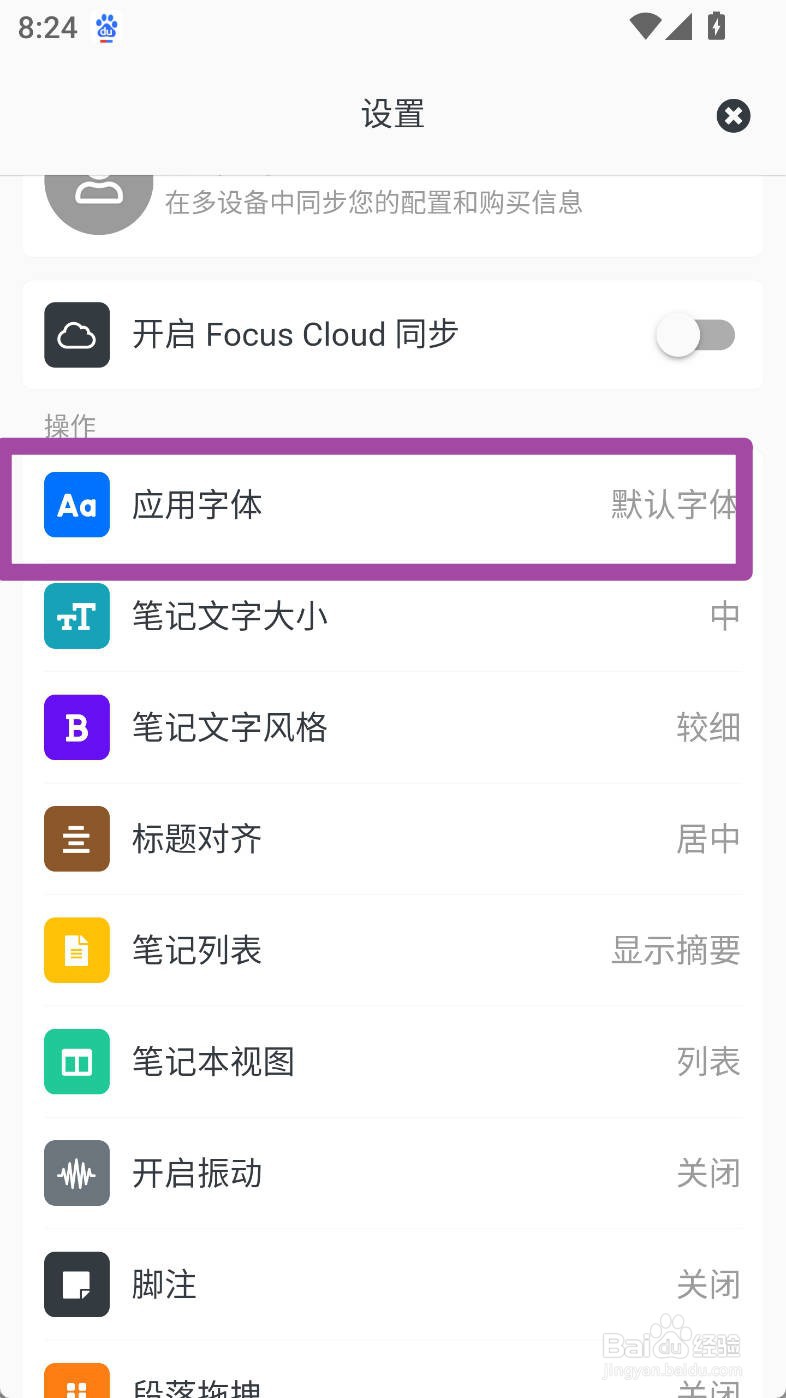Click the purple bold B text style icon
Image resolution: width=786 pixels, height=1398 pixels.
[x=76, y=727]
